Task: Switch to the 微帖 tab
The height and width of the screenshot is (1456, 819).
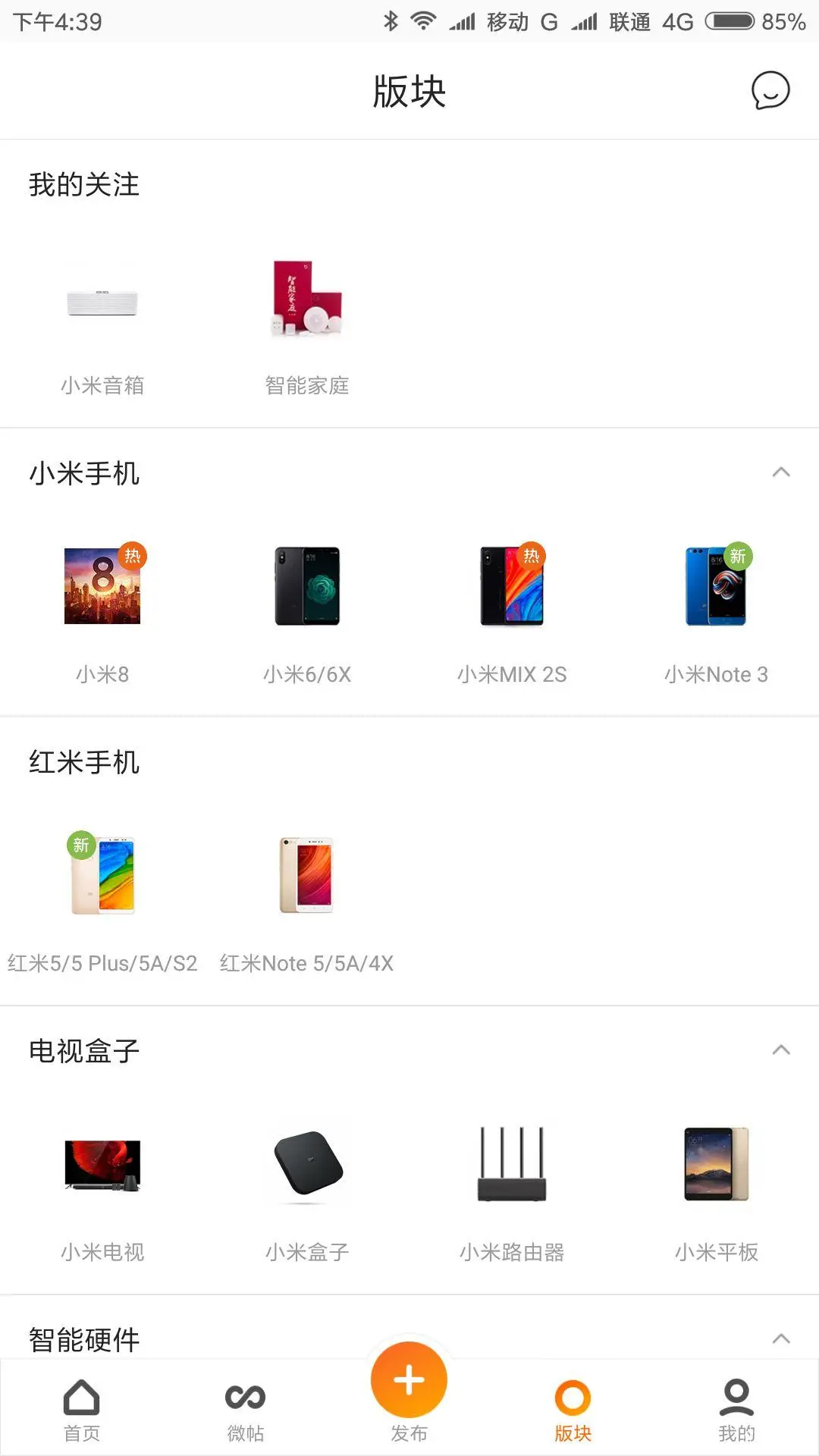Action: tap(246, 1407)
